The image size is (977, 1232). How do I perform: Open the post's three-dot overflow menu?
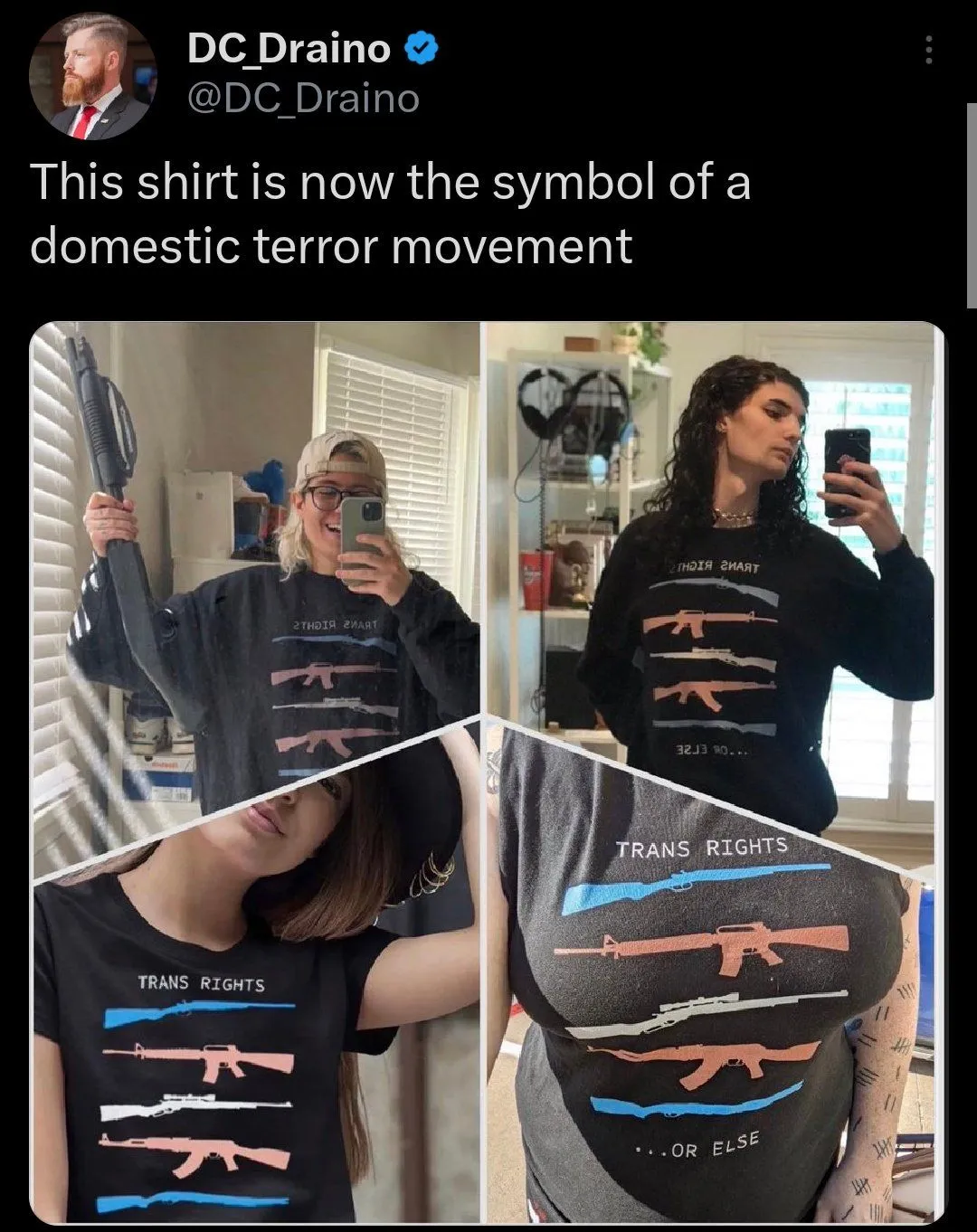928,51
